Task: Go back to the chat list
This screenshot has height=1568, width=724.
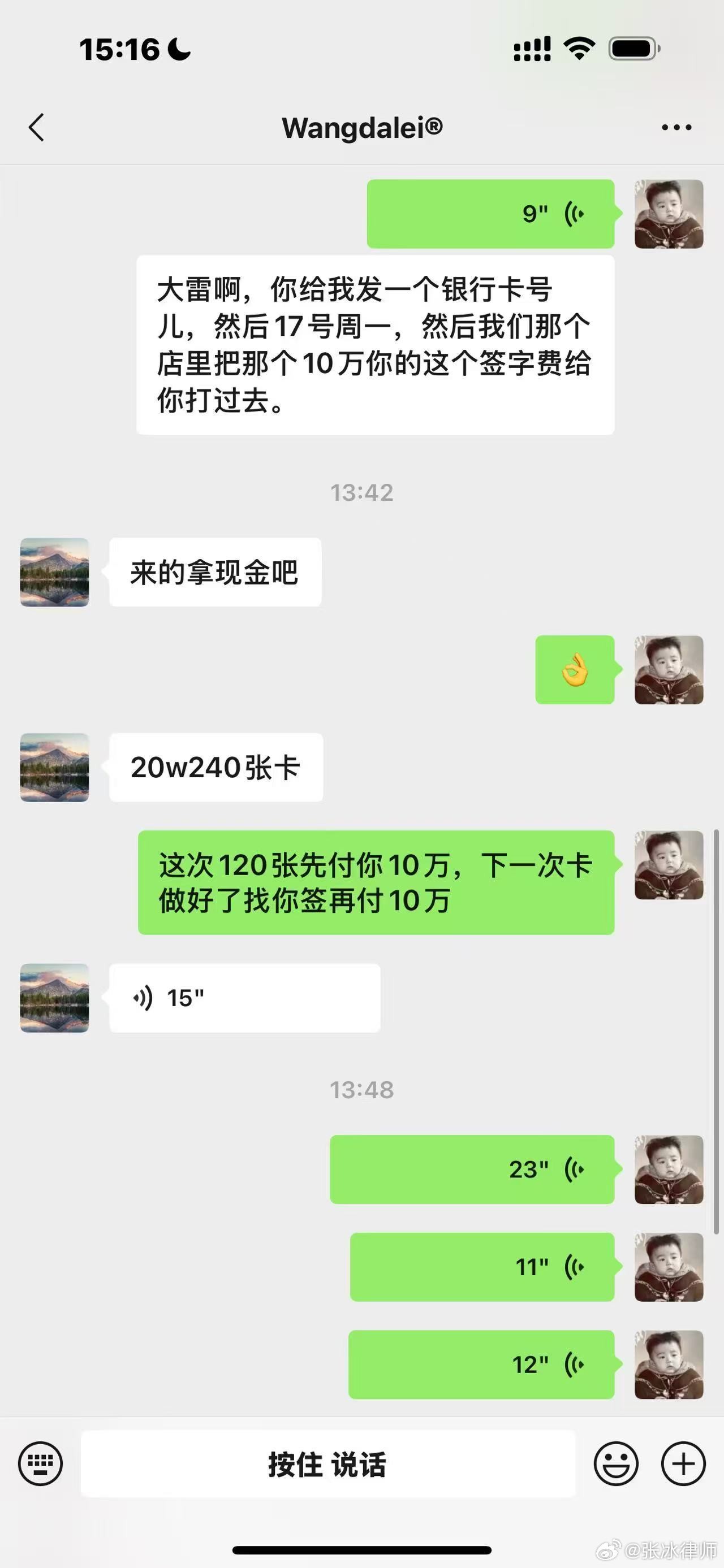Action: 37,128
